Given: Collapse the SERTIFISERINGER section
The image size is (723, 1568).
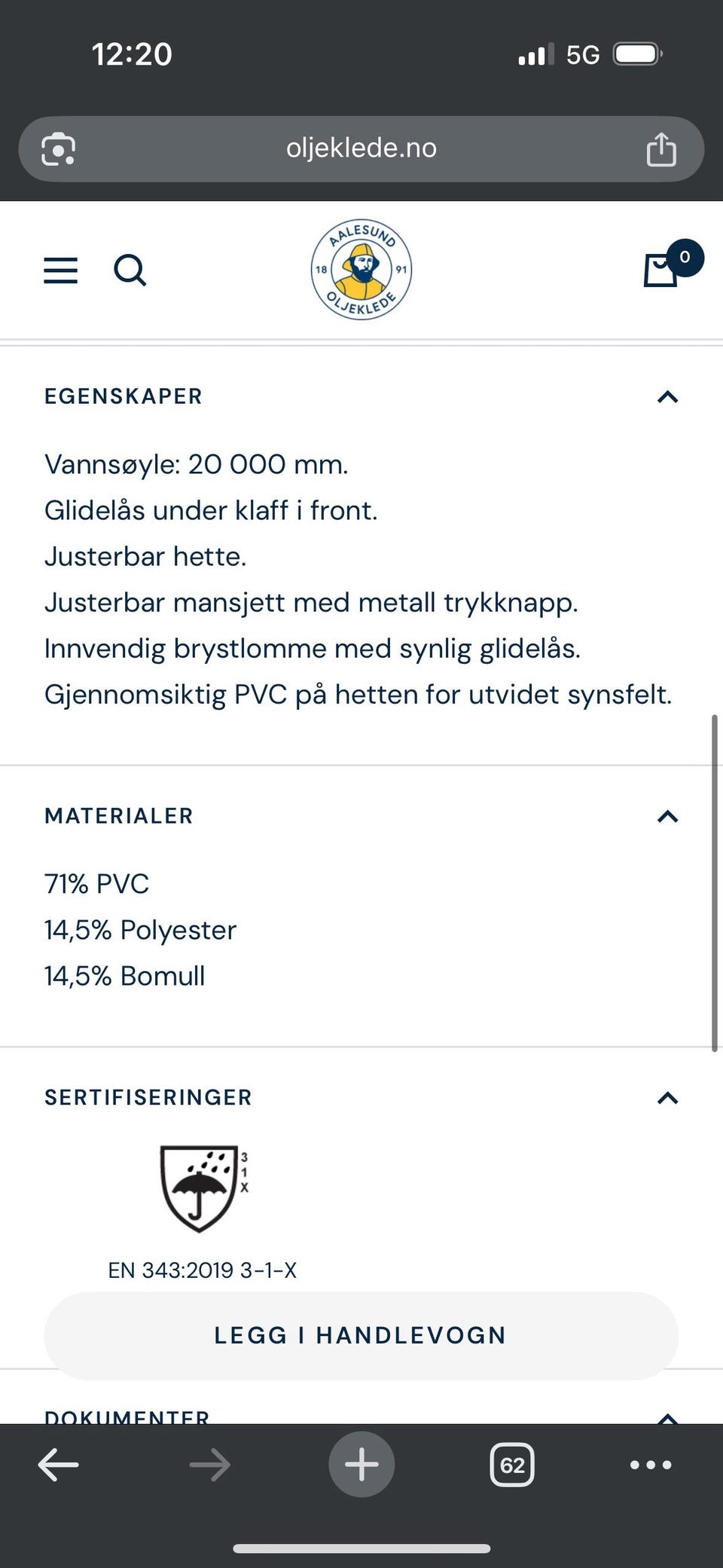Looking at the screenshot, I should [667, 1098].
